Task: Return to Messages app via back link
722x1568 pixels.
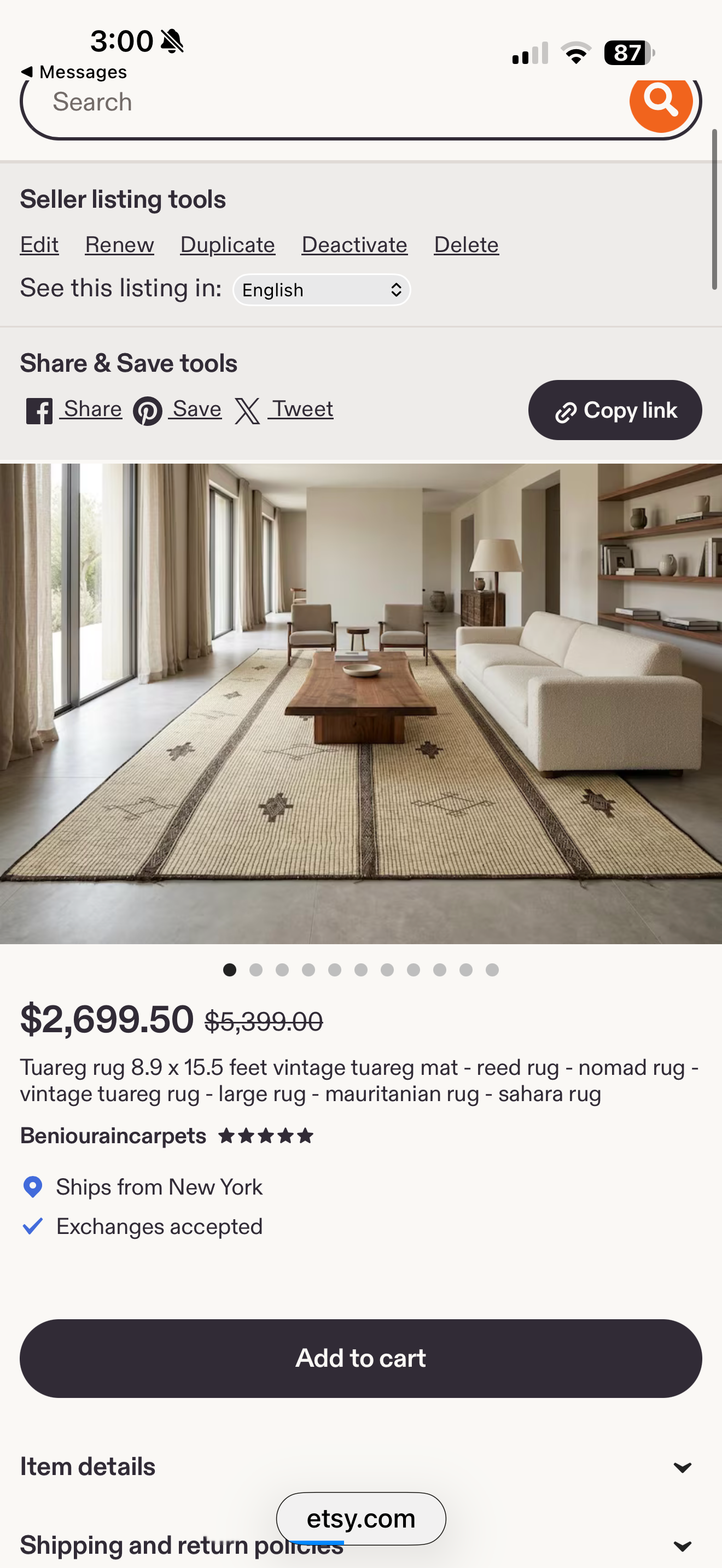Action: coord(74,72)
